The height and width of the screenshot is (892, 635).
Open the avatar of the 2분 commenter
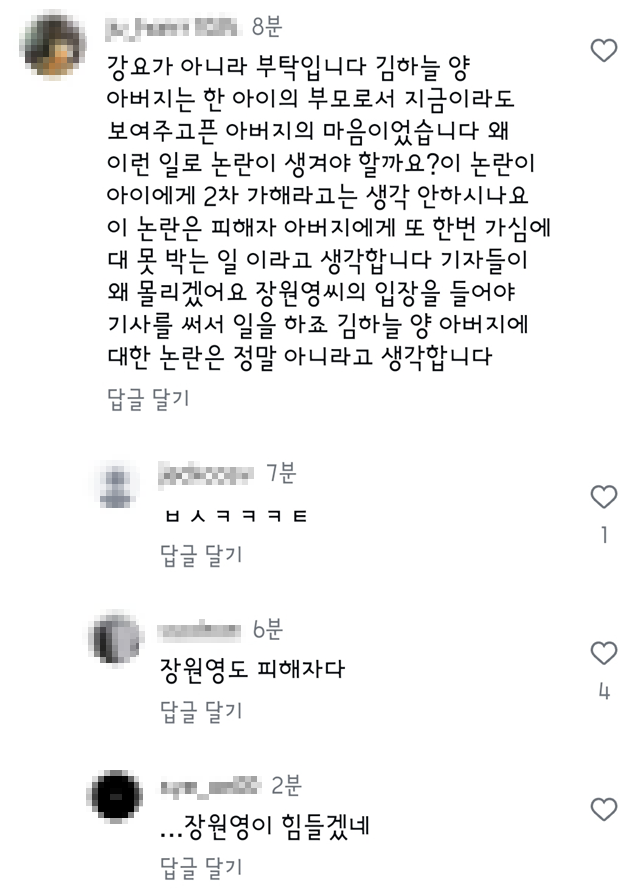(118, 796)
